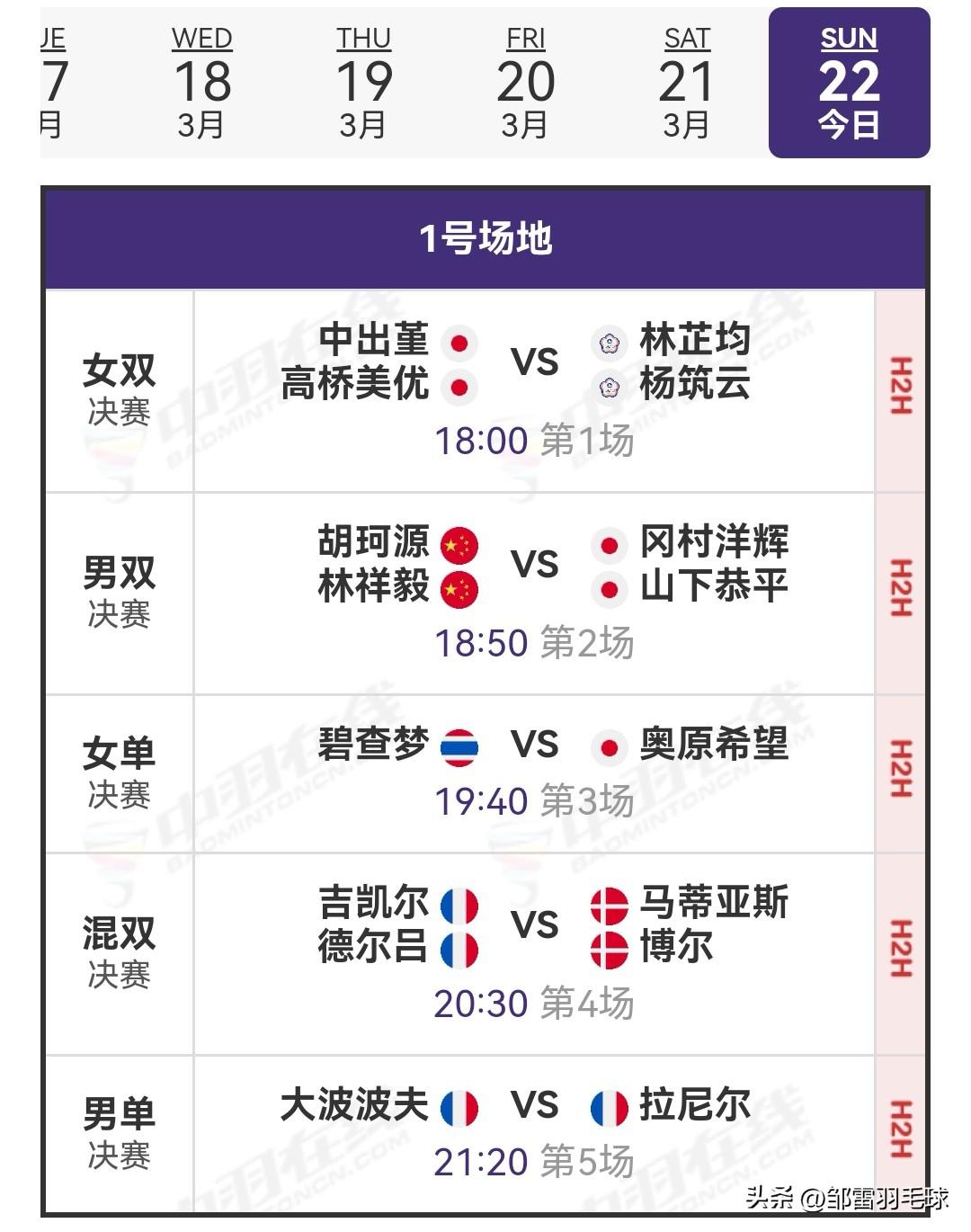
Task: Click China flag next to 胡珂源
Action: tap(460, 544)
